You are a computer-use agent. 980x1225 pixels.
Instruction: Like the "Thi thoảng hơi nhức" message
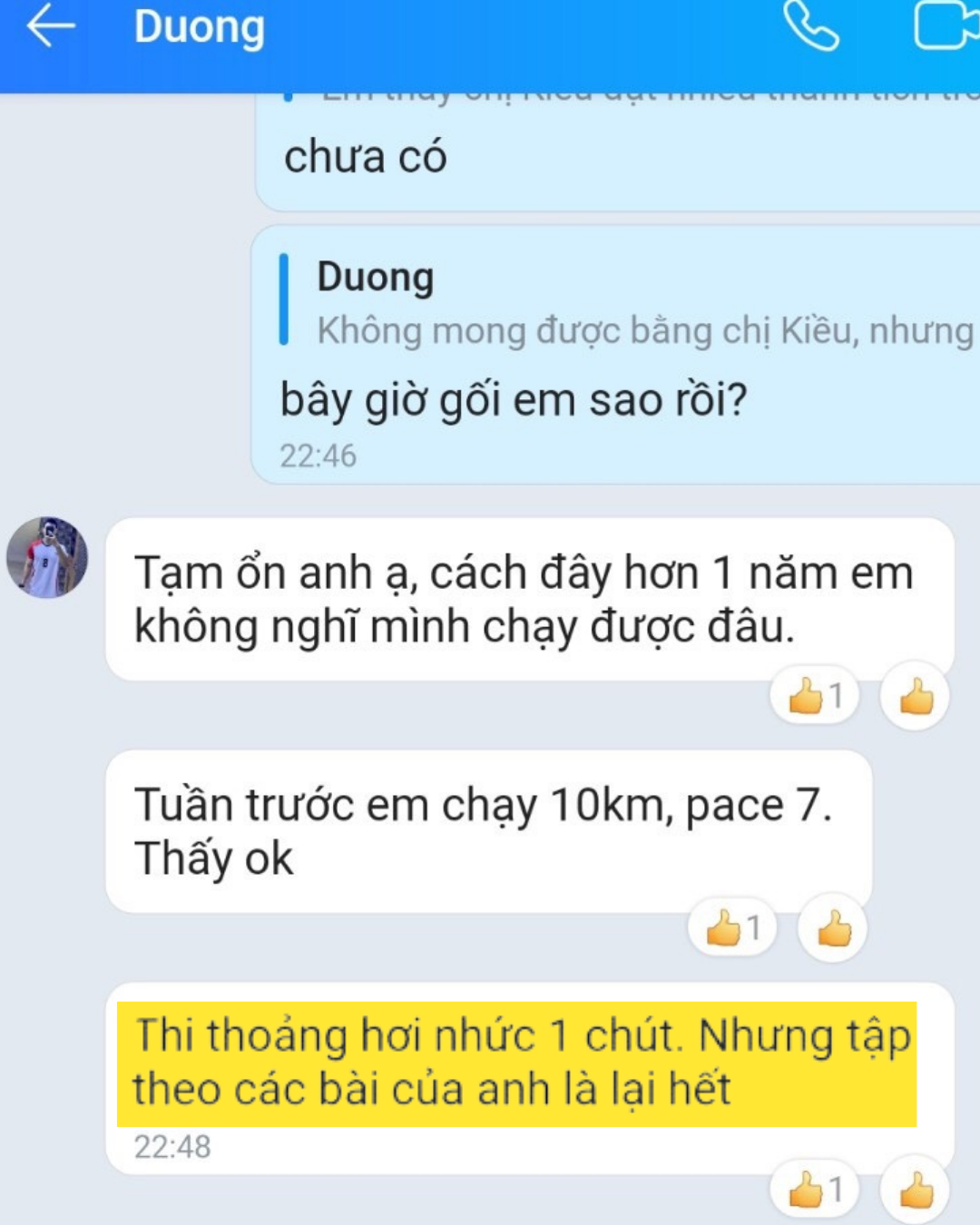[x=916, y=1191]
